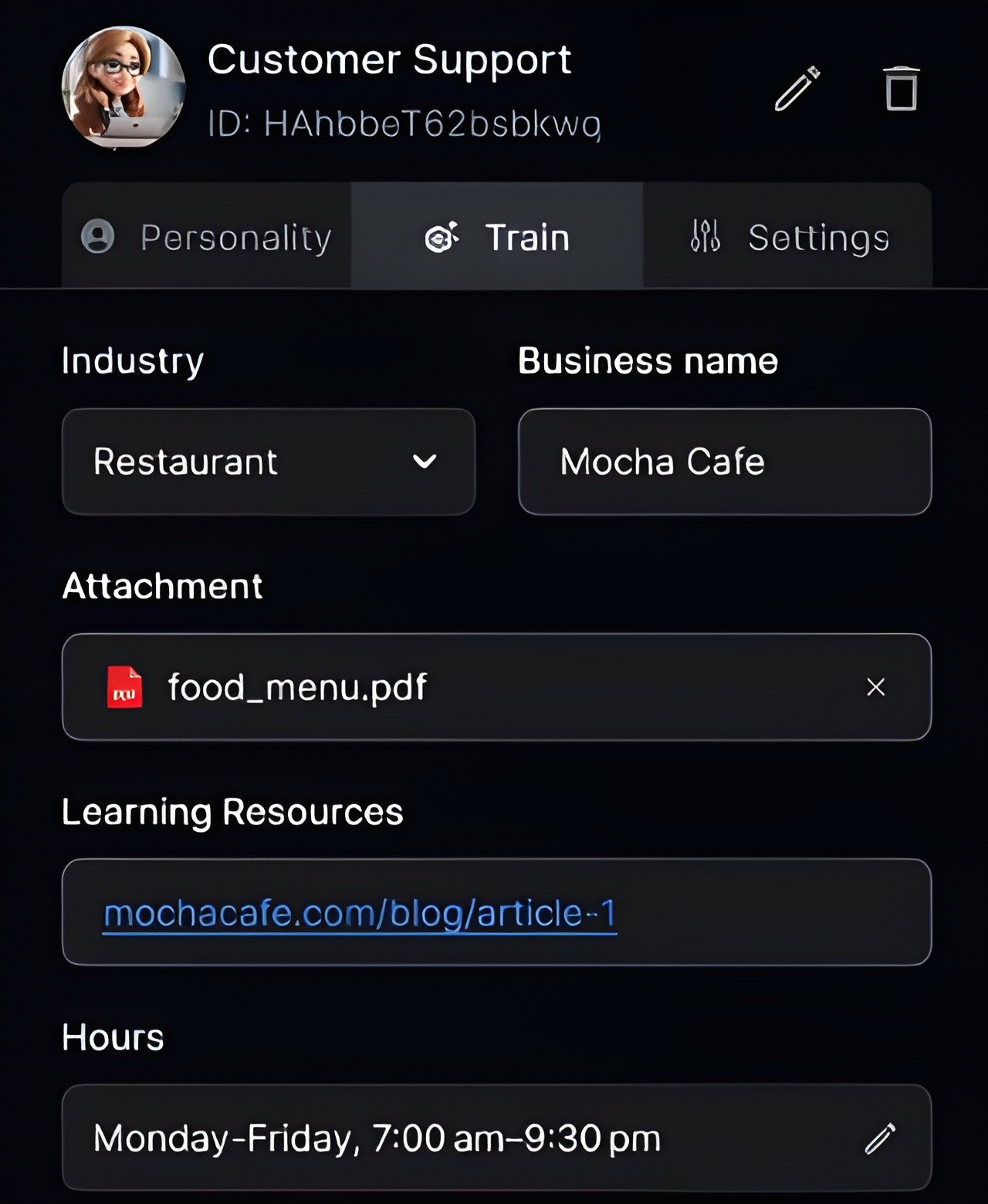Remove the food_menu.pdf attachment

click(875, 687)
